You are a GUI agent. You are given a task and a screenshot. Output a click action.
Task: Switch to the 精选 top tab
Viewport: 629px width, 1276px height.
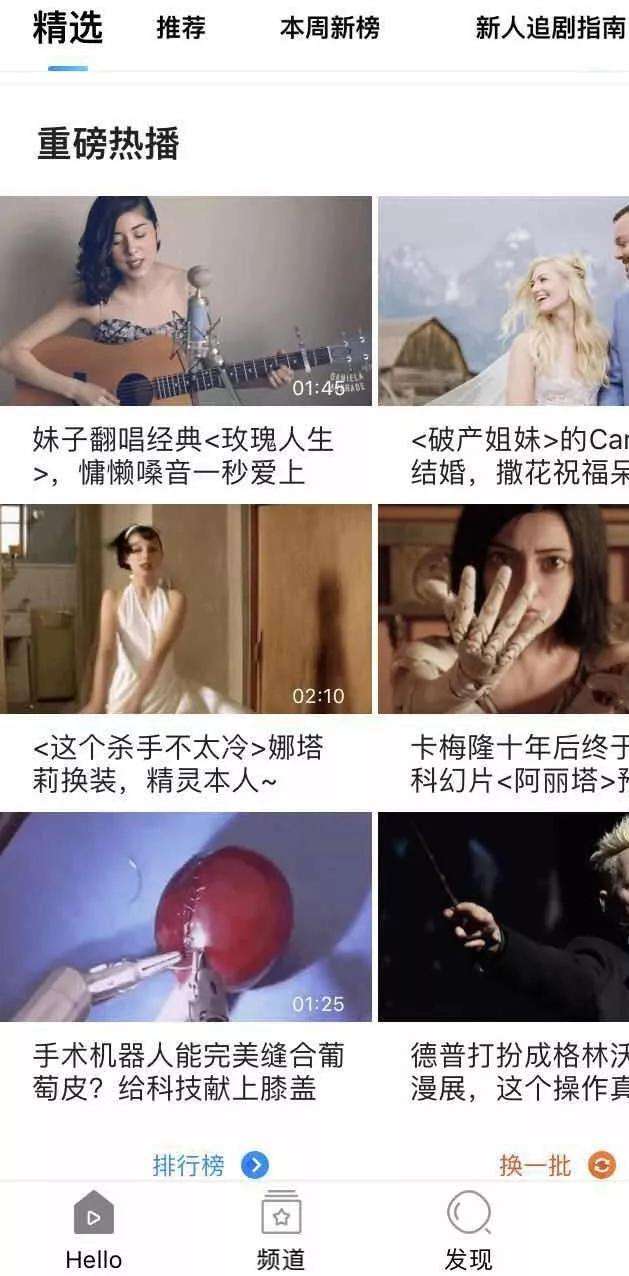(x=68, y=28)
